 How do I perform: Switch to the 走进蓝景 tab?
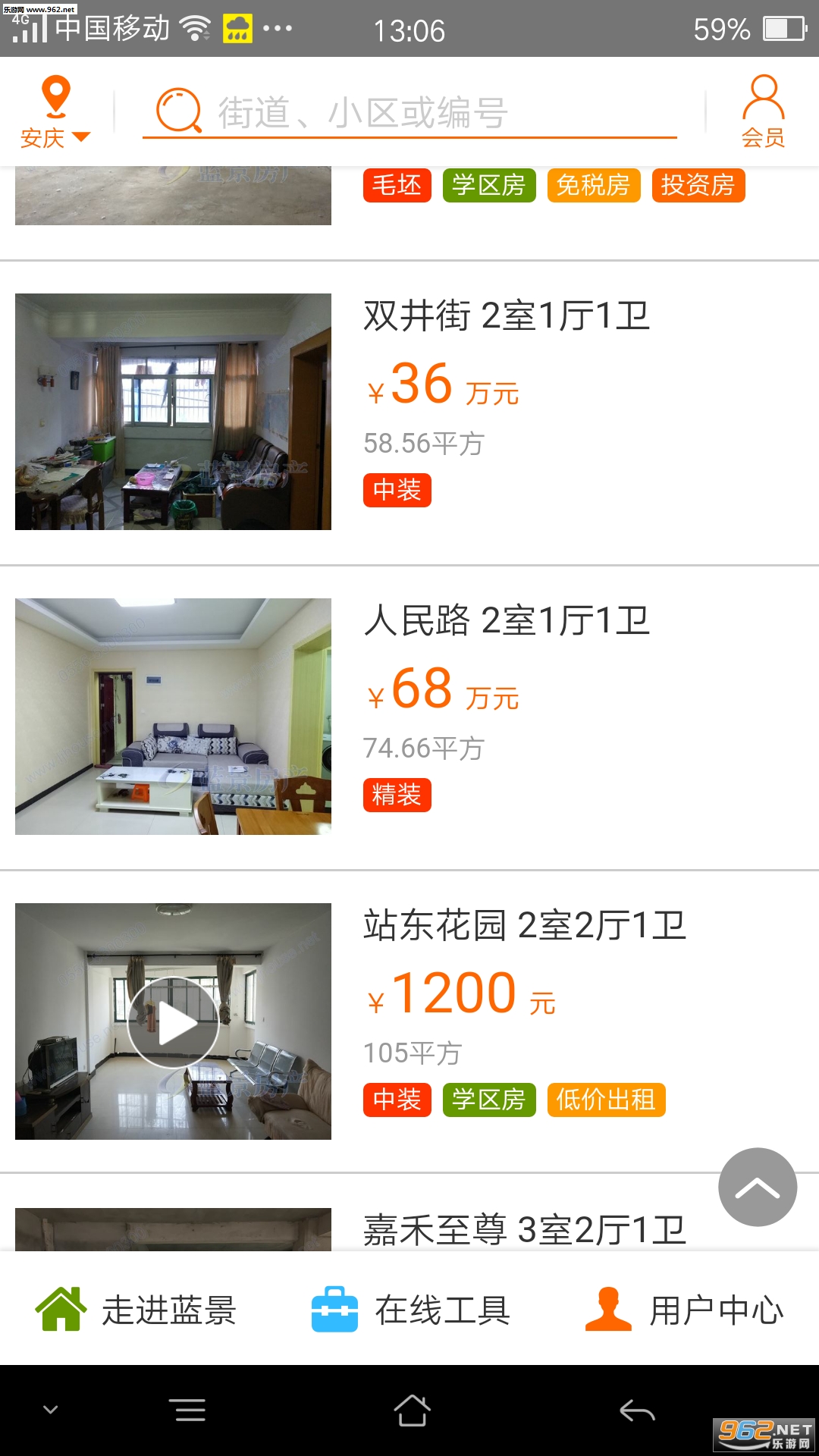point(136,1309)
